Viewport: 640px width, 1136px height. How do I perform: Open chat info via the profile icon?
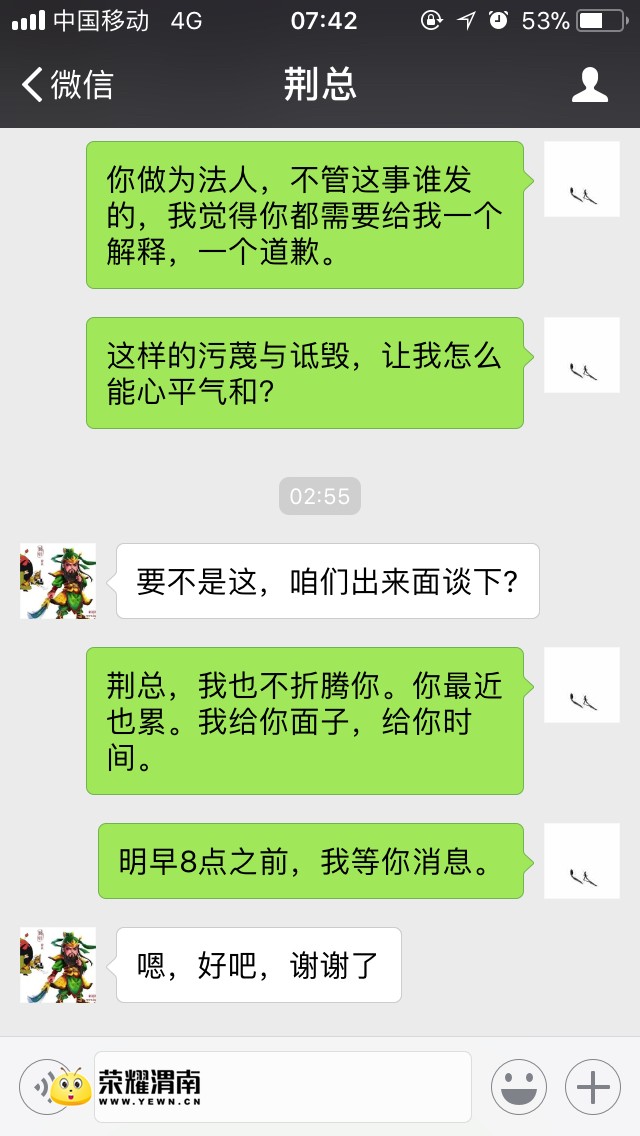[x=590, y=85]
